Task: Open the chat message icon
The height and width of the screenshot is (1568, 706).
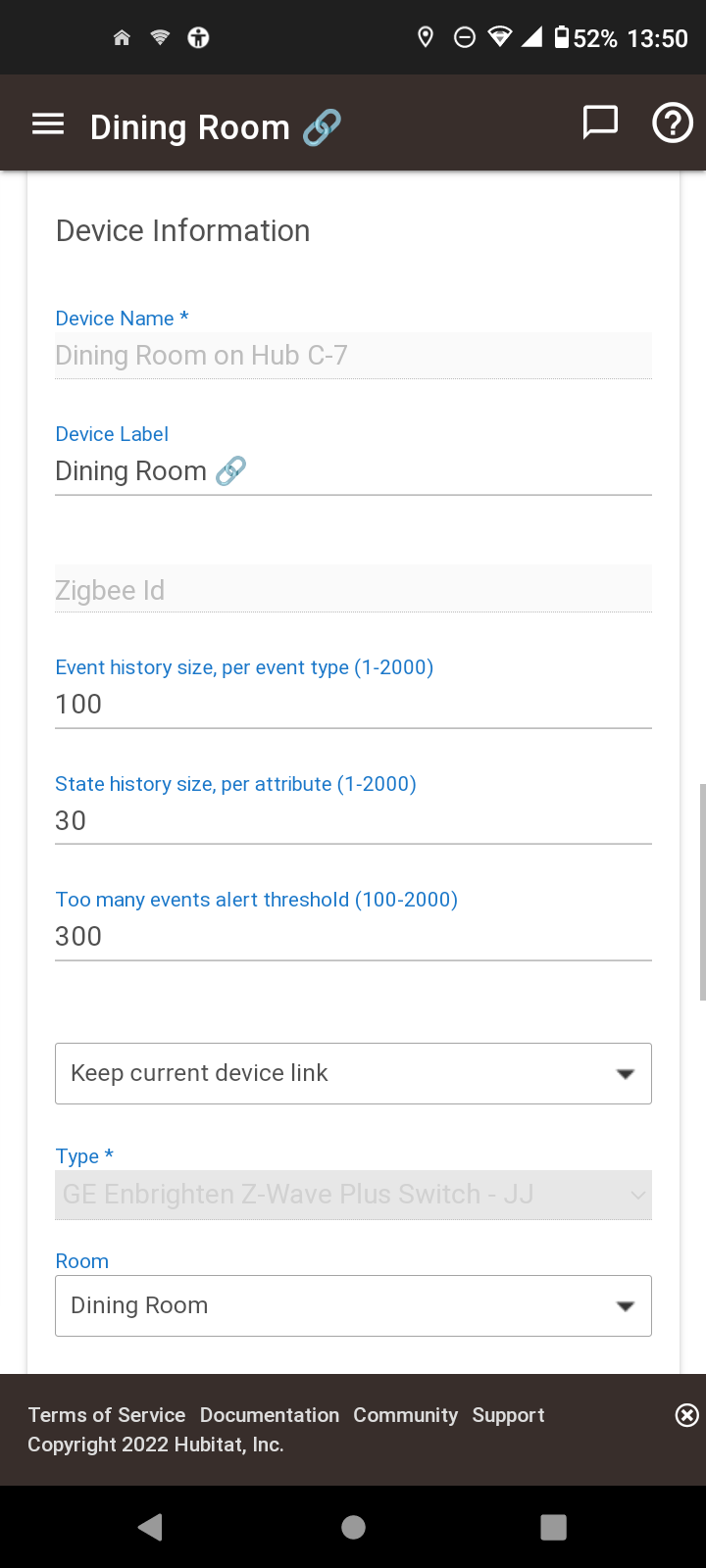Action: pos(600,123)
